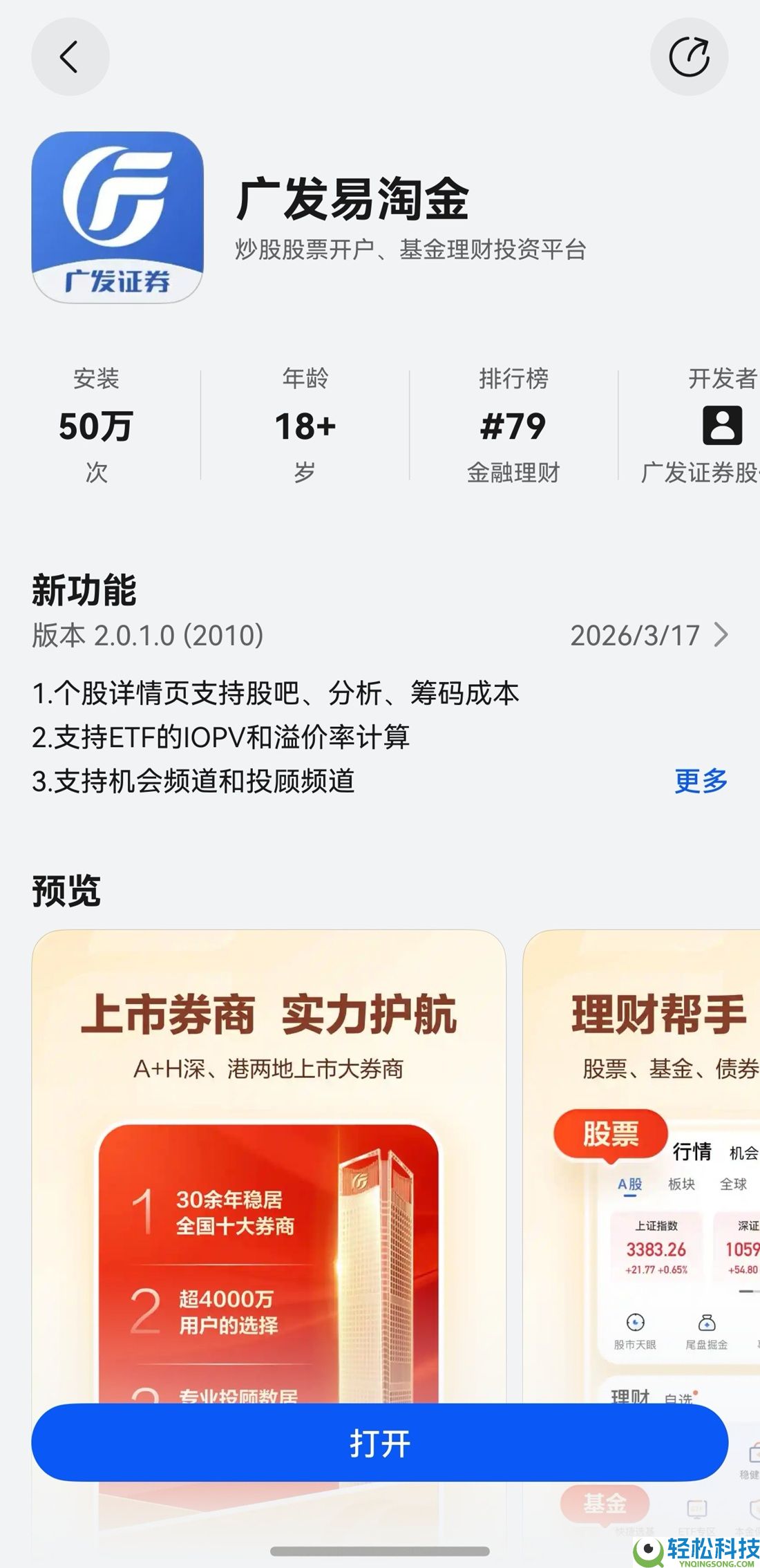The height and width of the screenshot is (1568, 760).
Task: Open the 行情 section in the preview
Action: 692,1151
